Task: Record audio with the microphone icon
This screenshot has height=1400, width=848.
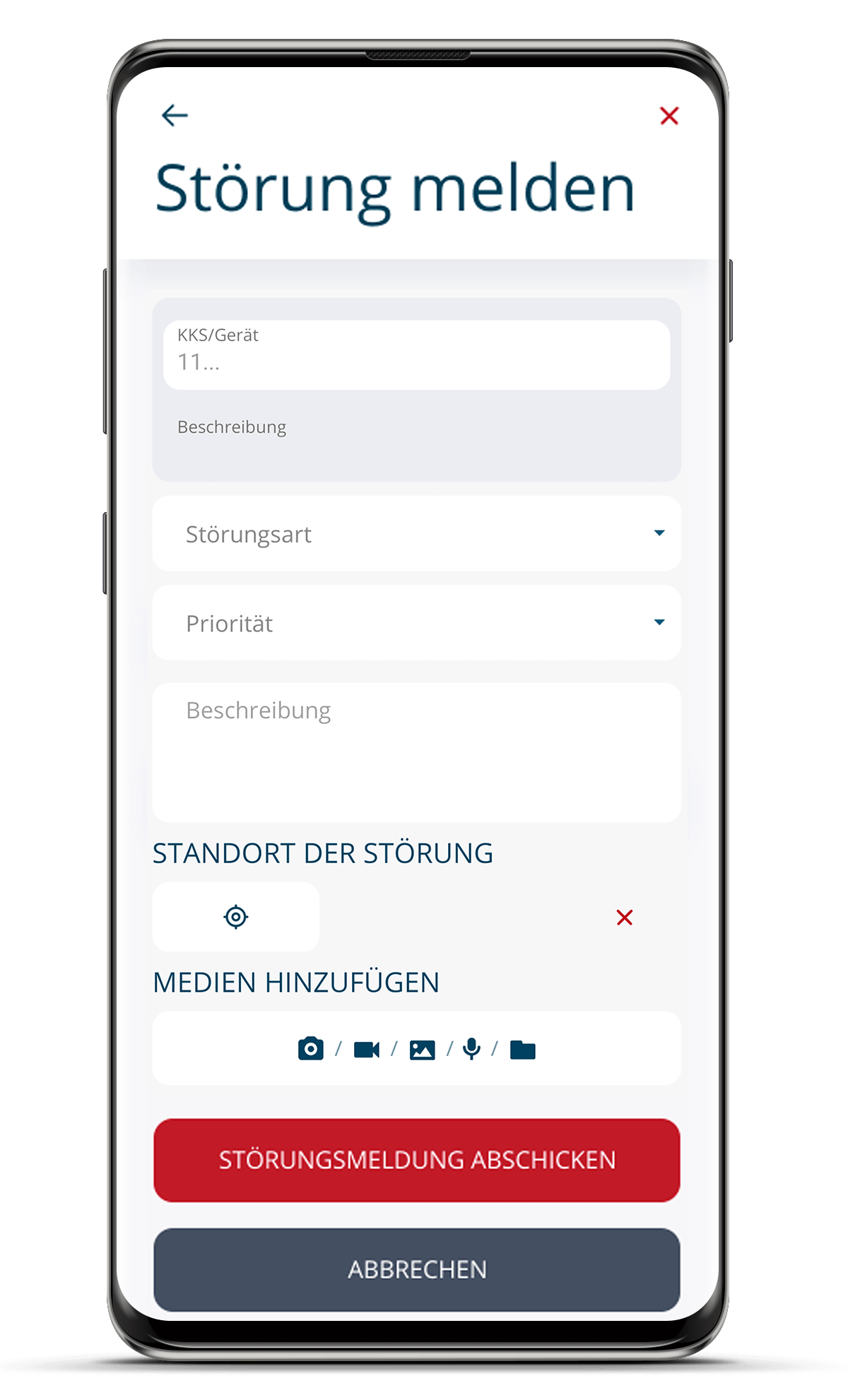Action: tap(471, 1049)
